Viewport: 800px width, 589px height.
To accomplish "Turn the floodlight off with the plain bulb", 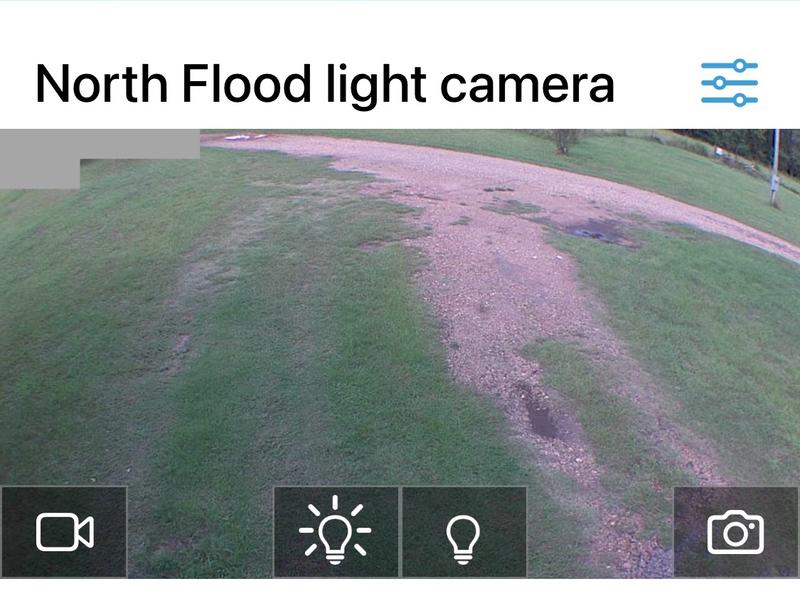I will tap(463, 532).
